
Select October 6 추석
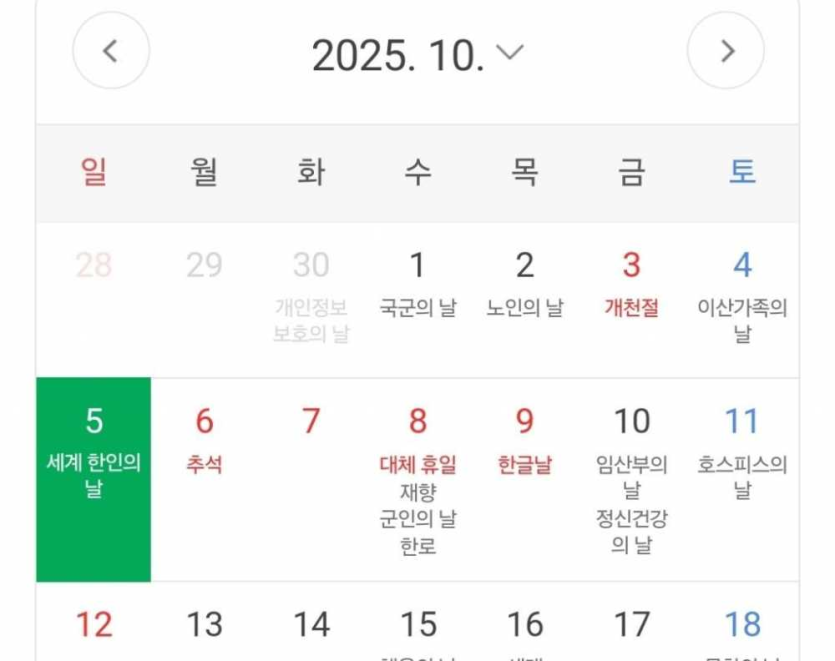pyautogui.click(x=204, y=440)
